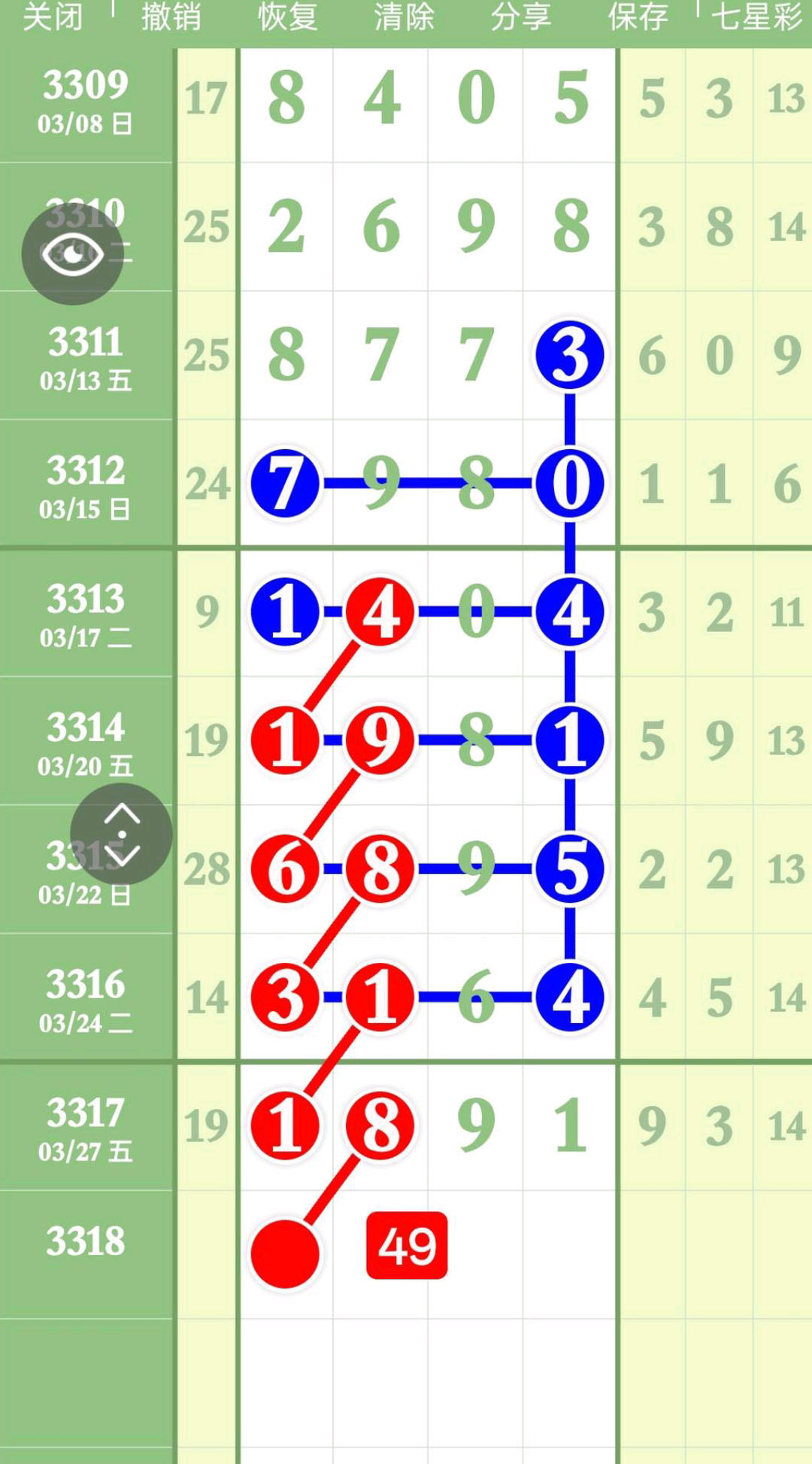
Task: Mark the number 5 in row 3309
Action: (x=570, y=99)
